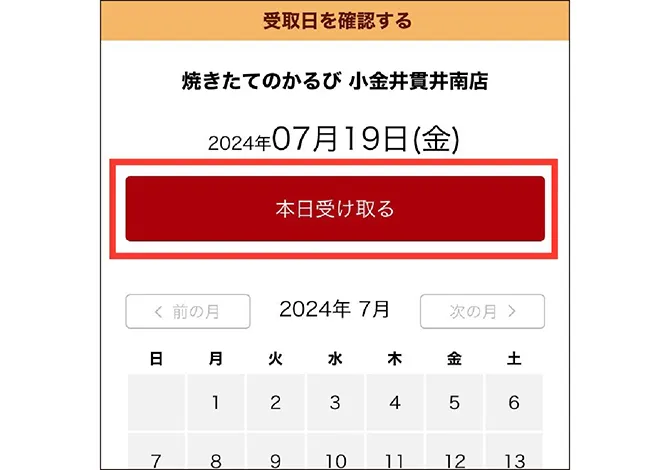The height and width of the screenshot is (470, 670).
Task: Select date 4 in the calendar
Action: [394, 403]
